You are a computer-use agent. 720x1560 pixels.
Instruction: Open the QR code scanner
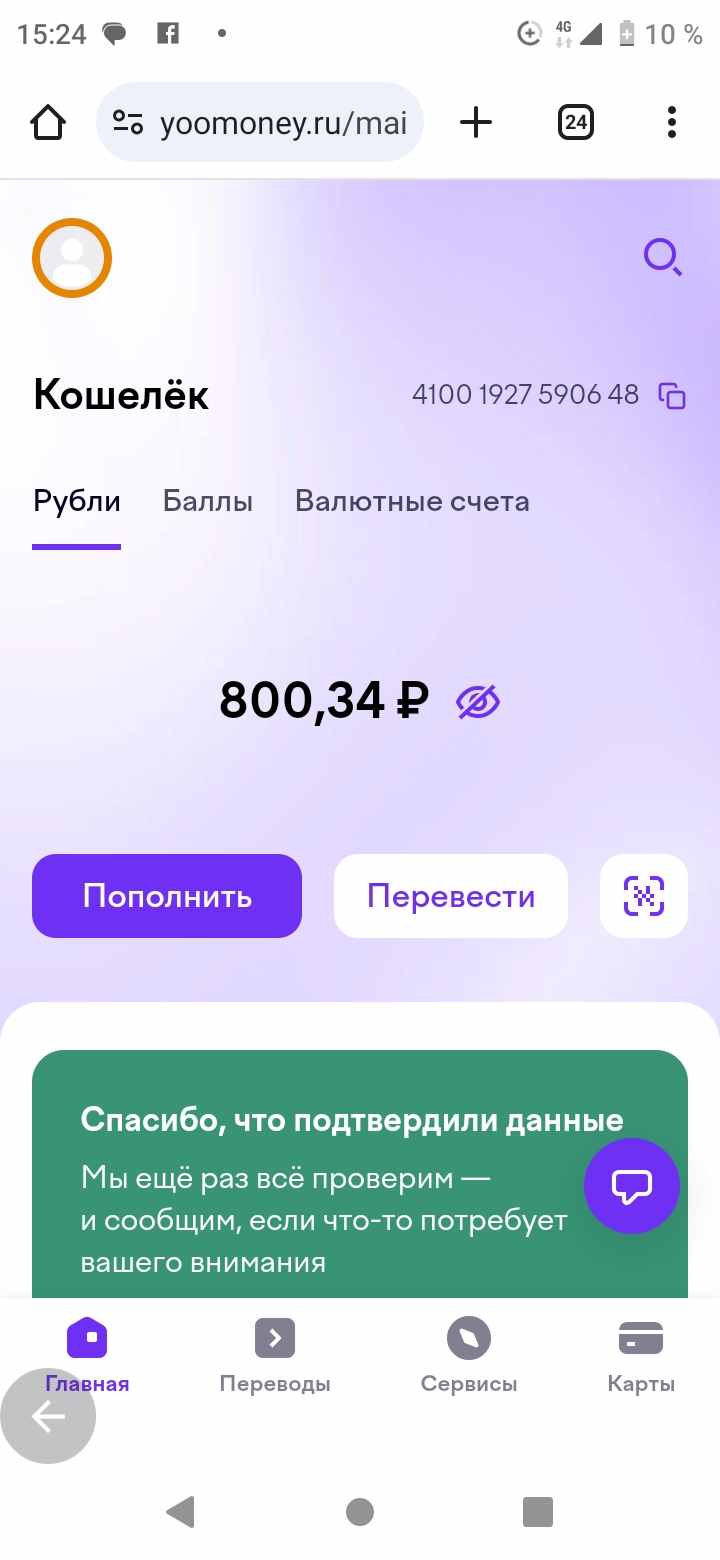tap(644, 896)
